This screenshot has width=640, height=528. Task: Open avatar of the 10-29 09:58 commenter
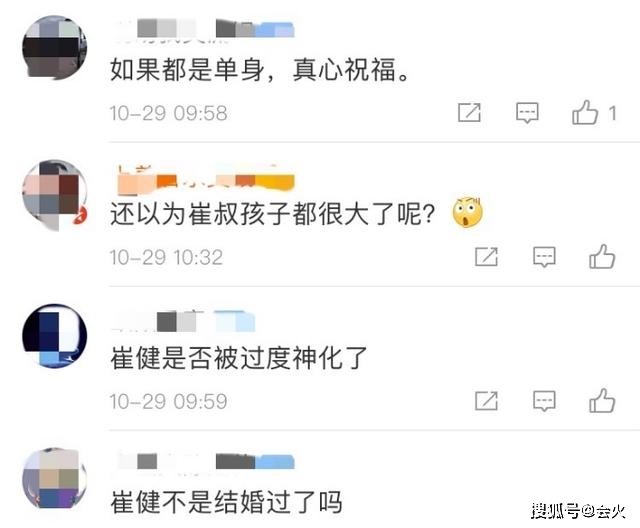point(54,45)
